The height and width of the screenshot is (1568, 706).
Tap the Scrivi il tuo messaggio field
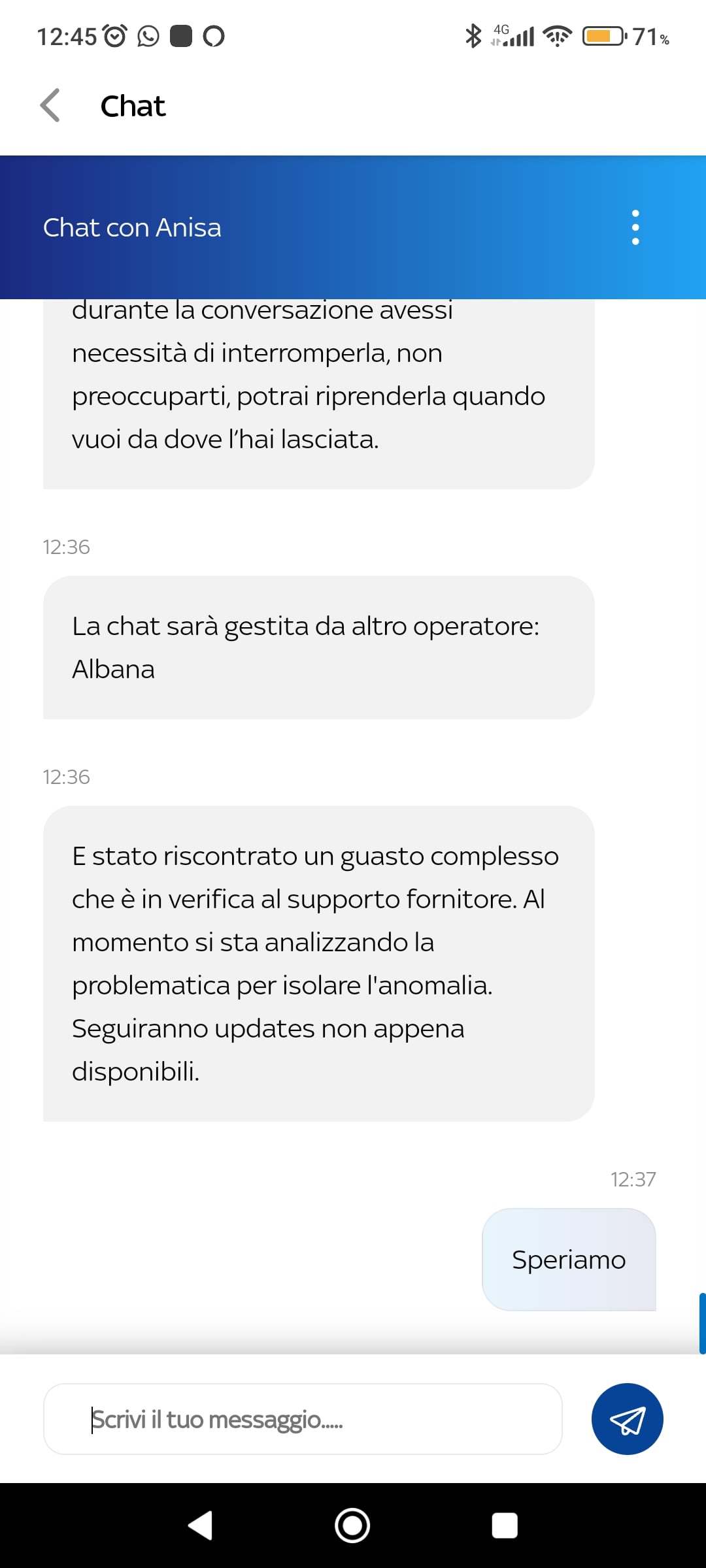click(x=303, y=1419)
